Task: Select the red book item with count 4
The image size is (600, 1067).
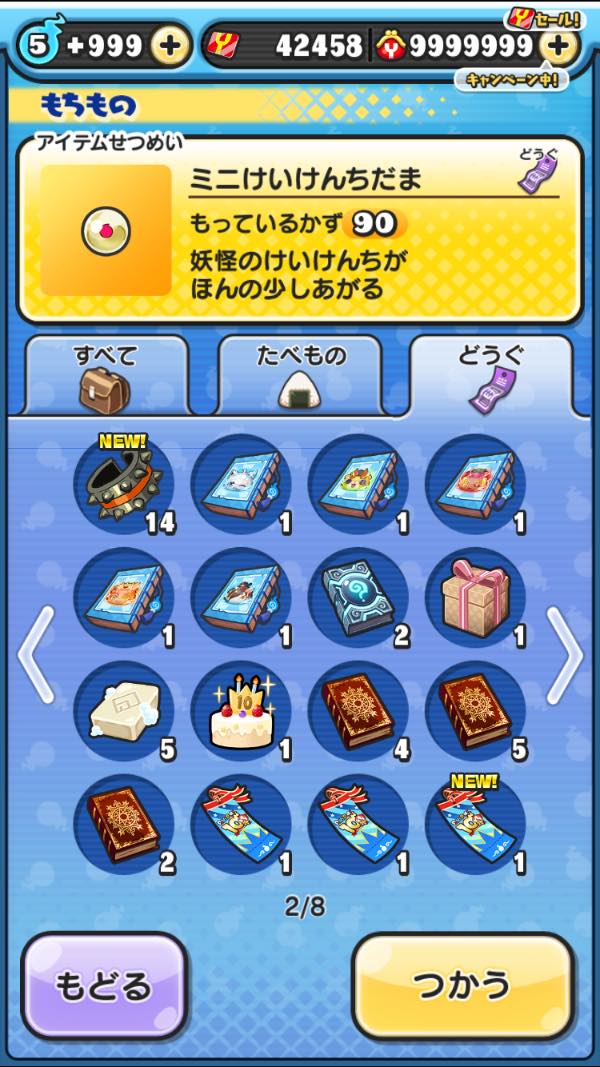Action: (x=358, y=711)
